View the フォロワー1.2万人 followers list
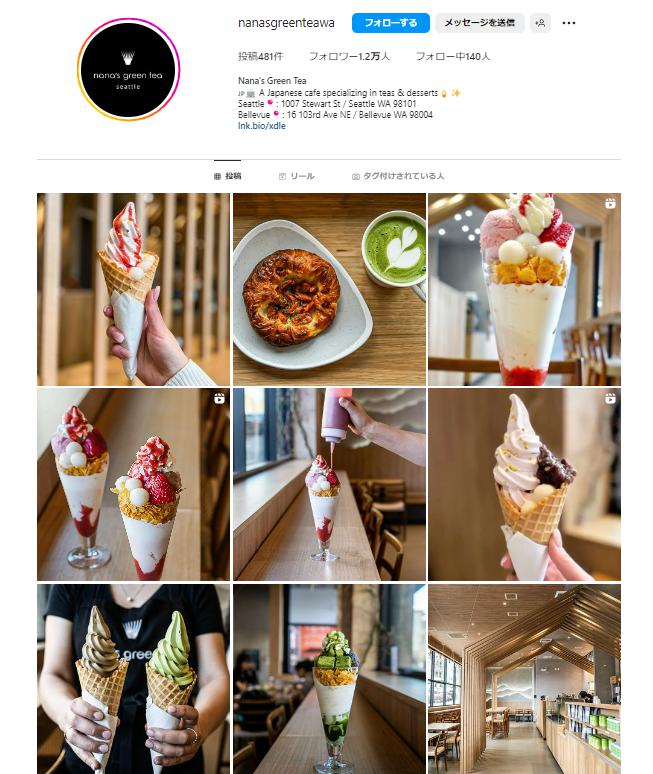653x774 pixels. coord(349,57)
